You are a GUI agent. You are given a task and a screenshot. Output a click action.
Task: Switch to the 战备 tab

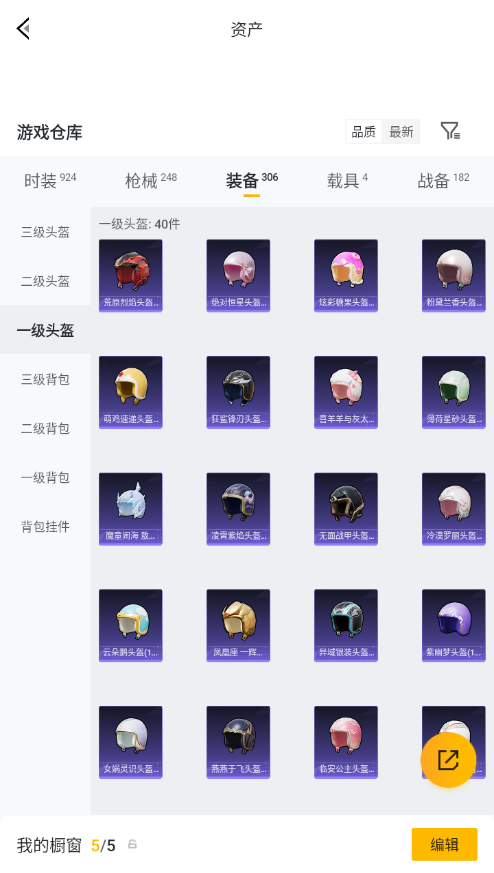pyautogui.click(x=443, y=180)
